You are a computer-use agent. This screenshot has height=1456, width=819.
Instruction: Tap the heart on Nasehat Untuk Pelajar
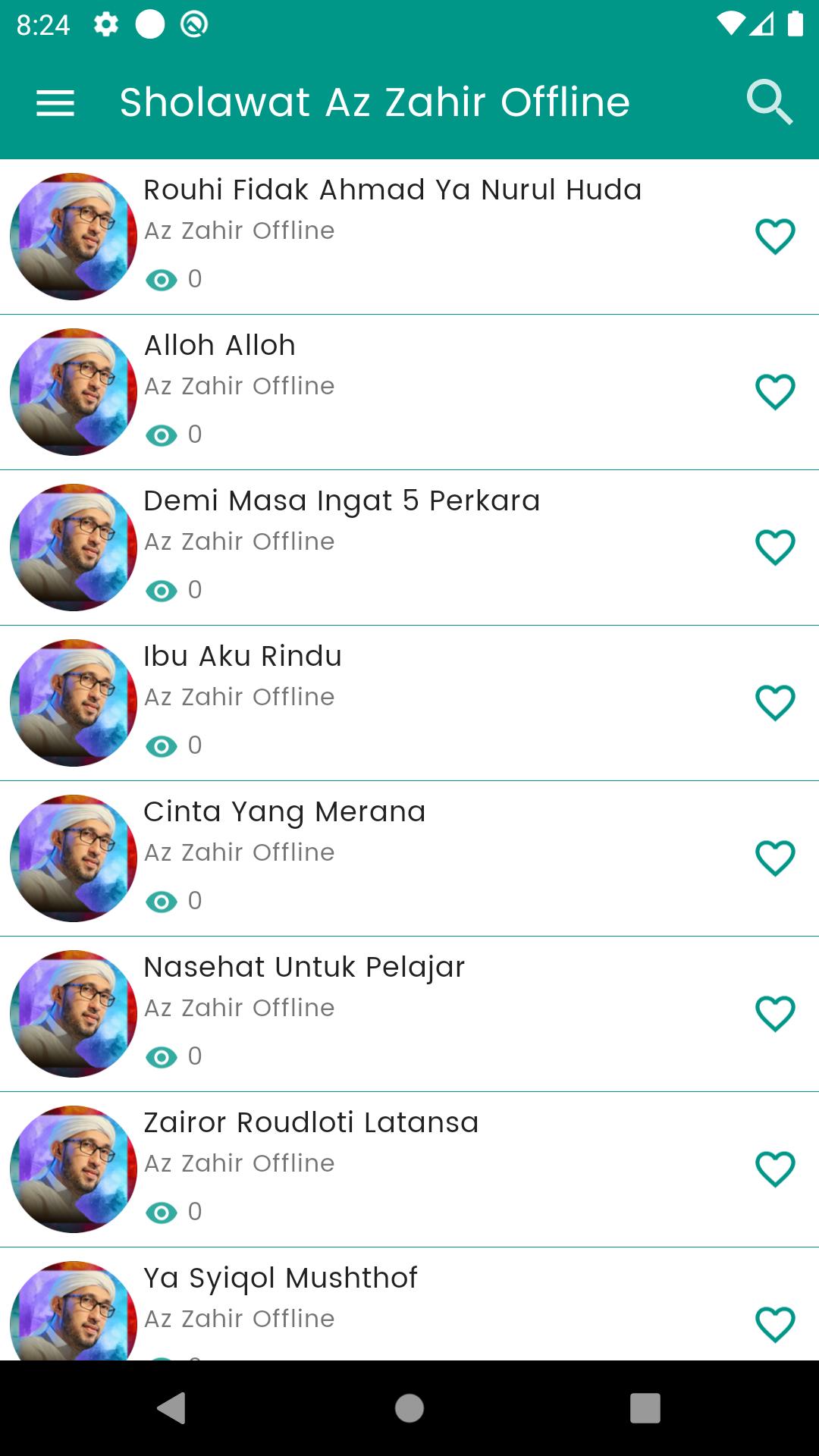click(775, 1014)
